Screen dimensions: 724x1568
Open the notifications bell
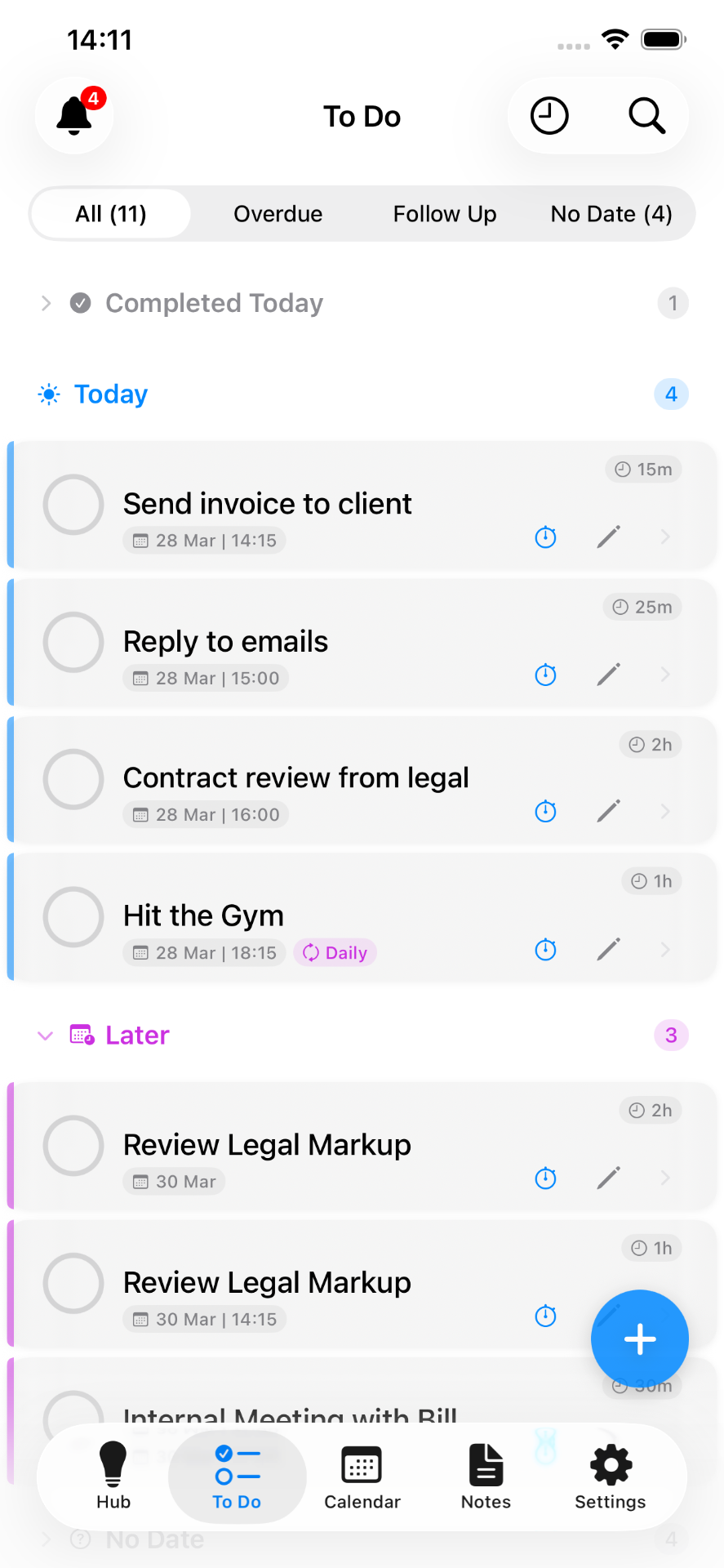tap(74, 116)
